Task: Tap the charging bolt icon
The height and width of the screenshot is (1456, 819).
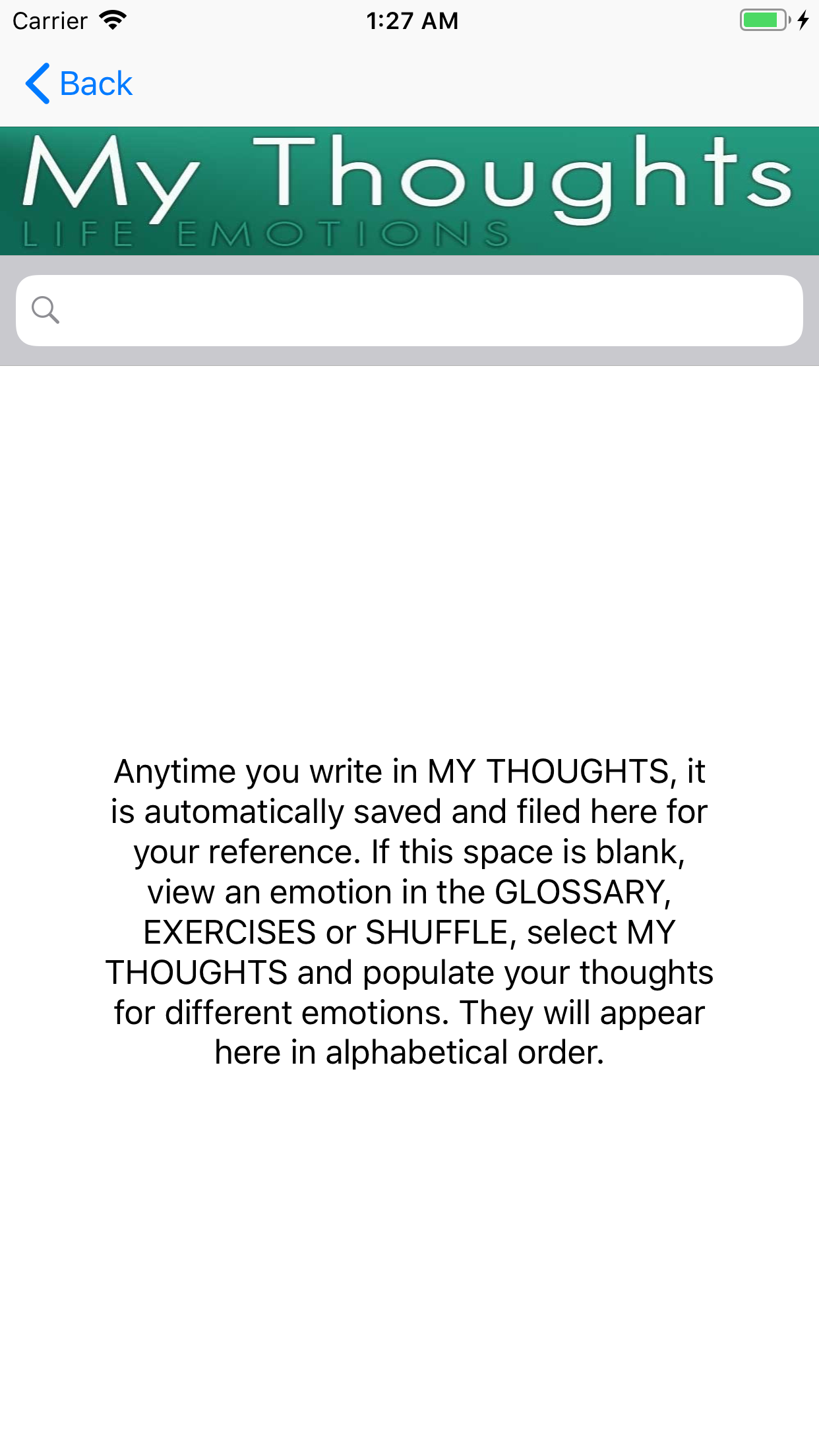Action: pyautogui.click(x=803, y=20)
